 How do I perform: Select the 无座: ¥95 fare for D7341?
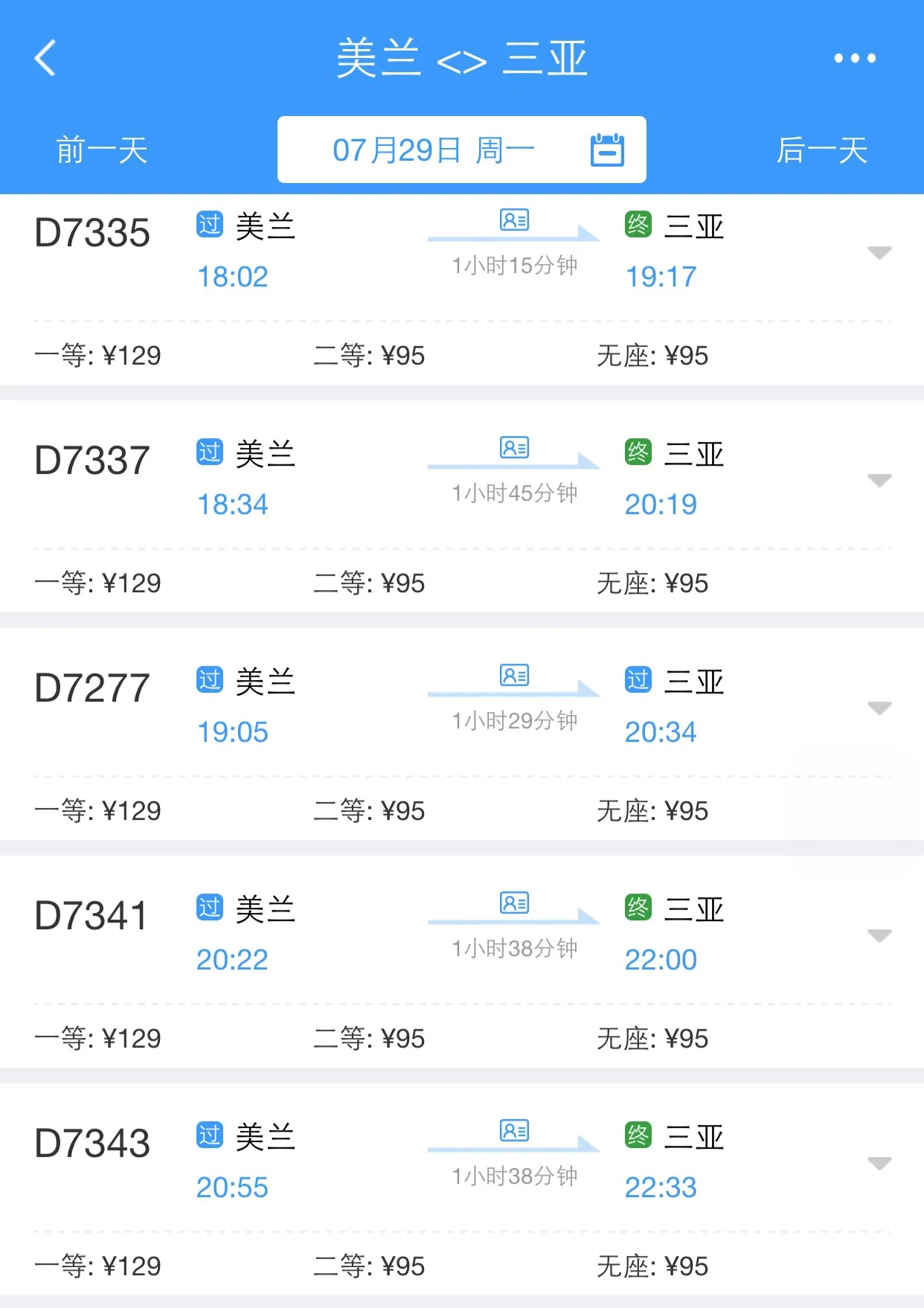click(x=653, y=1039)
